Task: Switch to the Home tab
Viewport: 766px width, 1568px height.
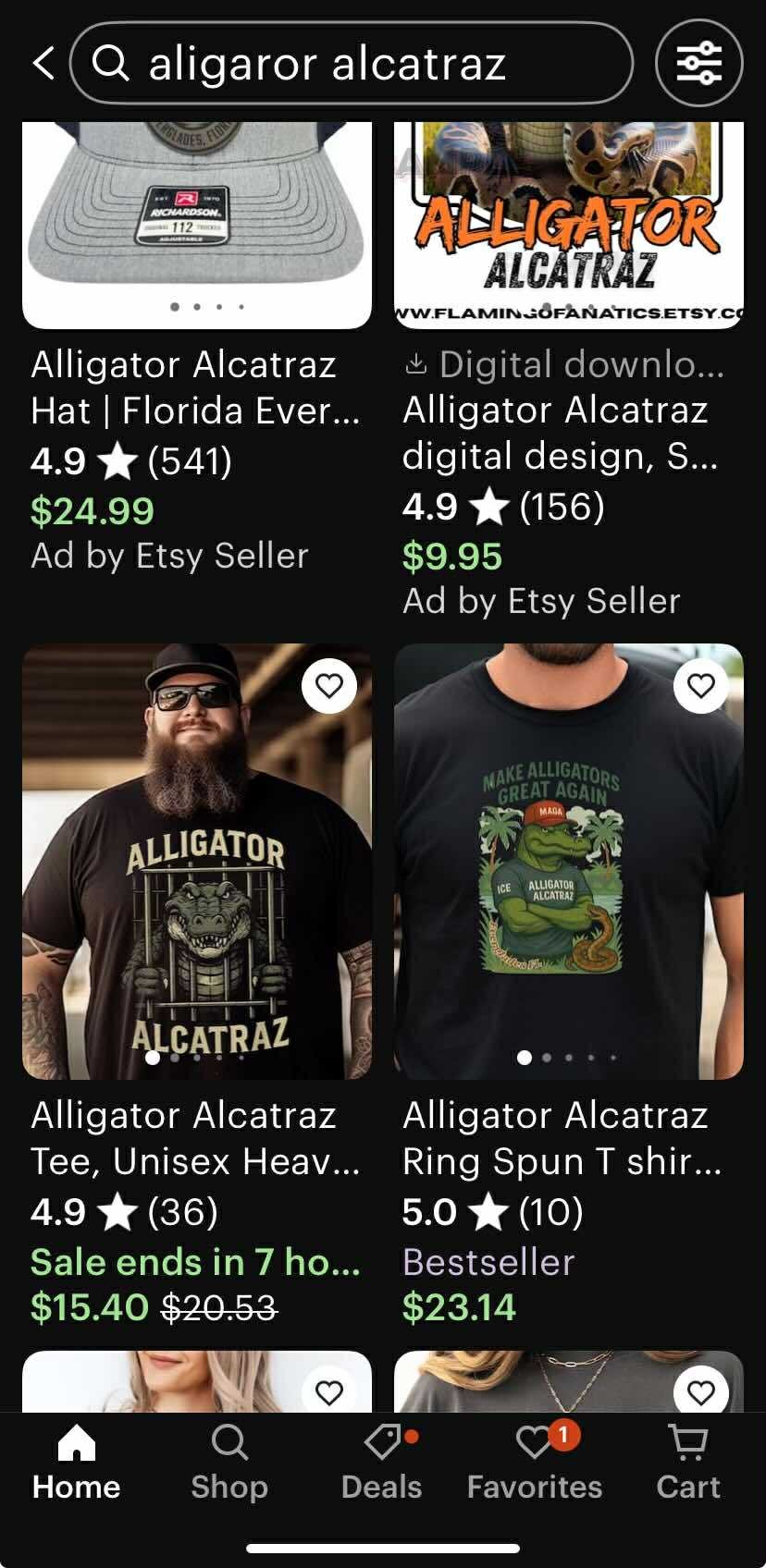Action: pos(77,1461)
